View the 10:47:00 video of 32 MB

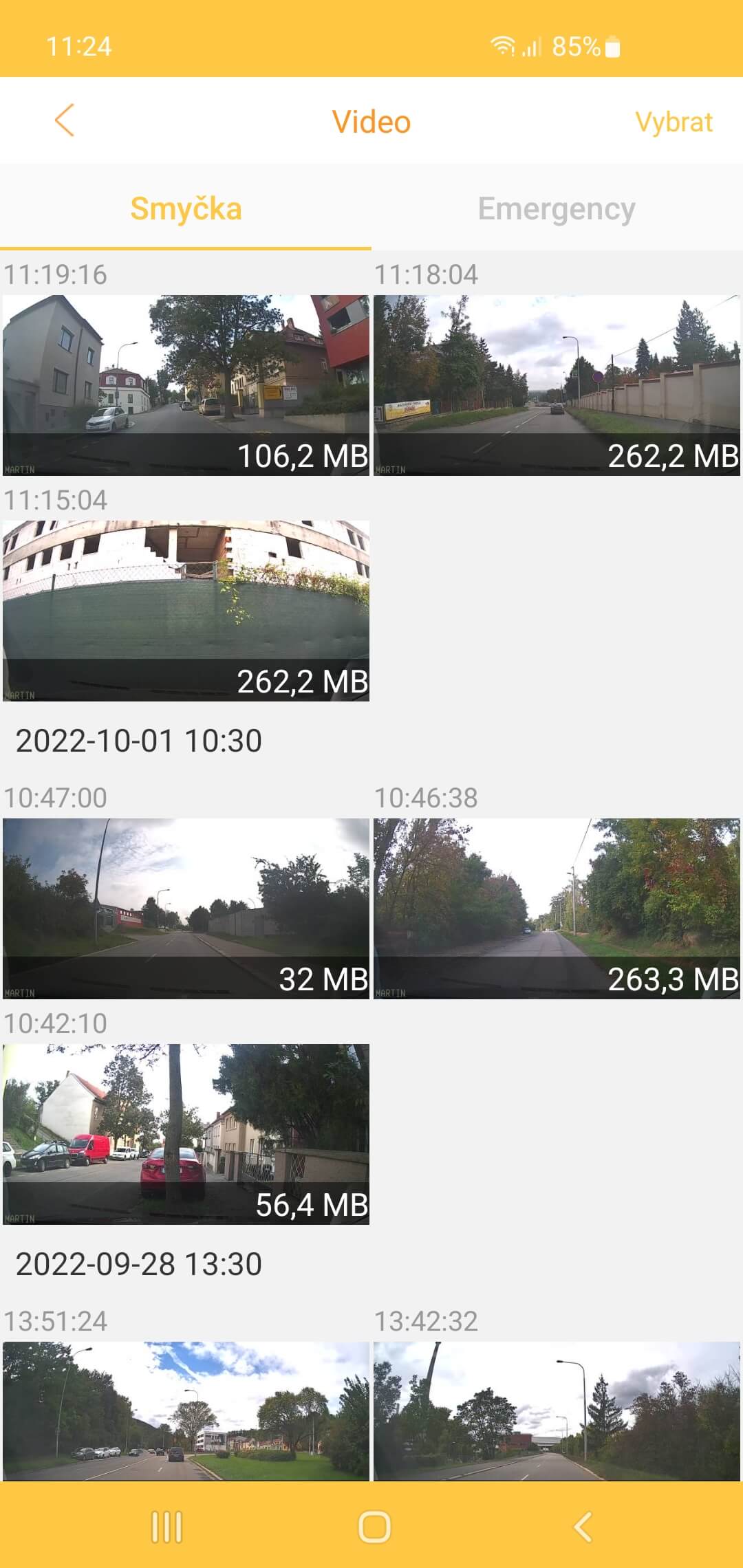pos(186,908)
